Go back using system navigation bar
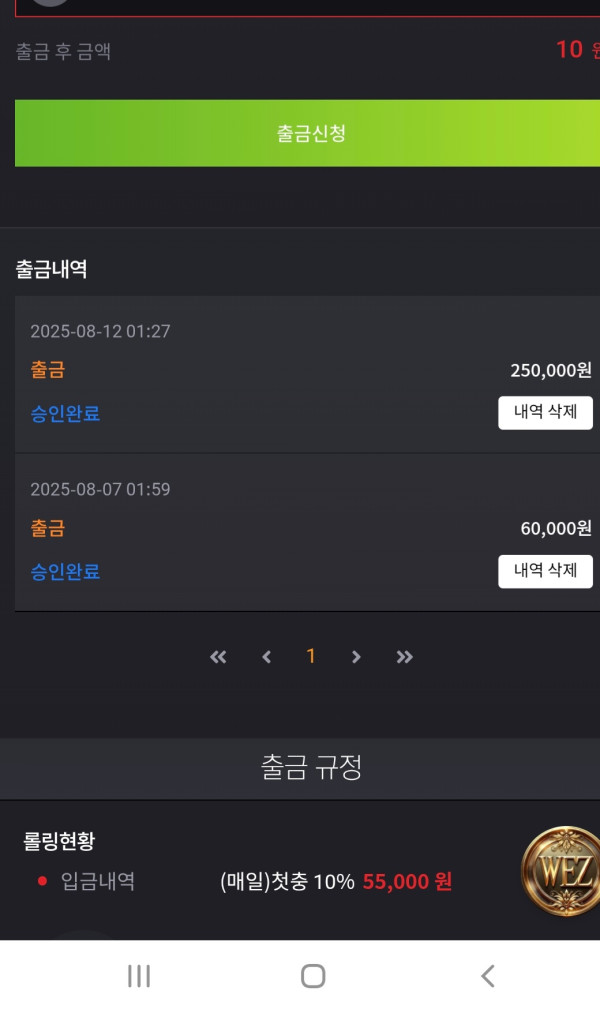Screen dimensions: 600x1013 pyautogui.click(x=487, y=976)
